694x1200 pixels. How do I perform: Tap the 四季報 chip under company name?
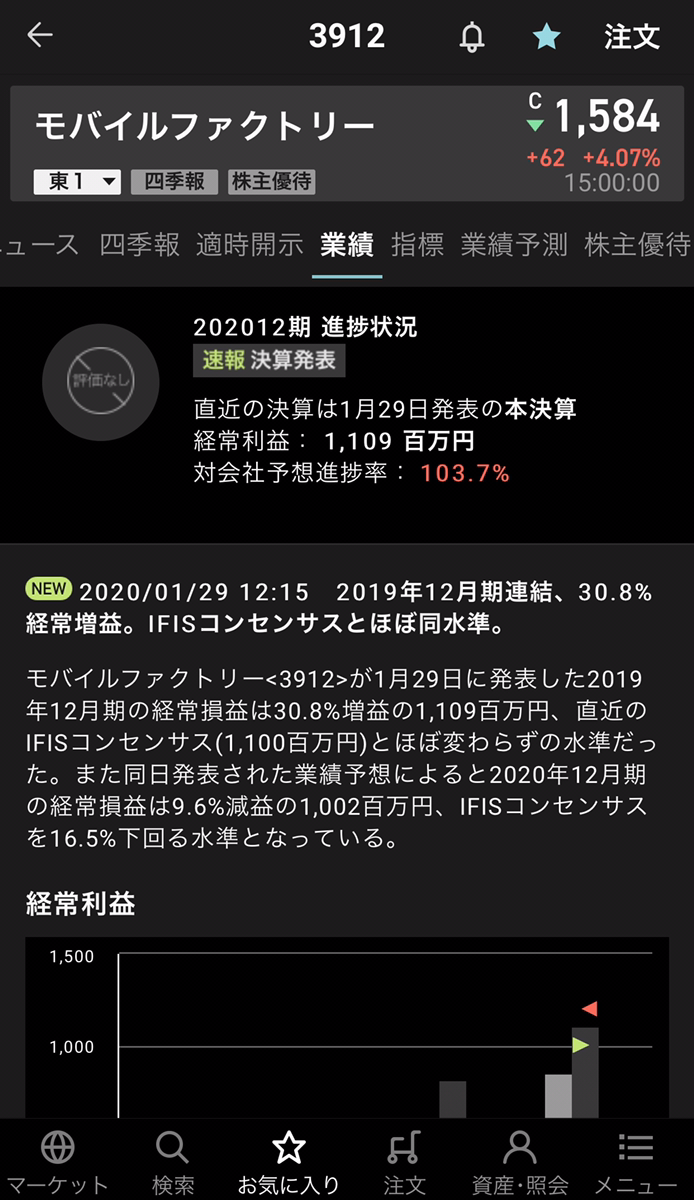[174, 181]
